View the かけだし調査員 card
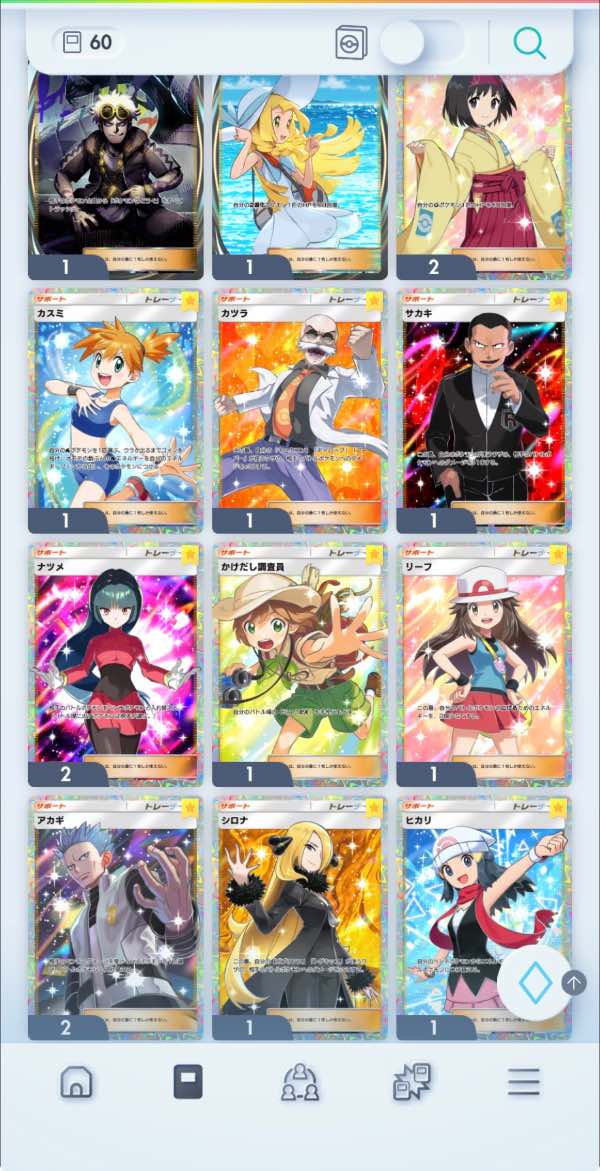 point(300,664)
